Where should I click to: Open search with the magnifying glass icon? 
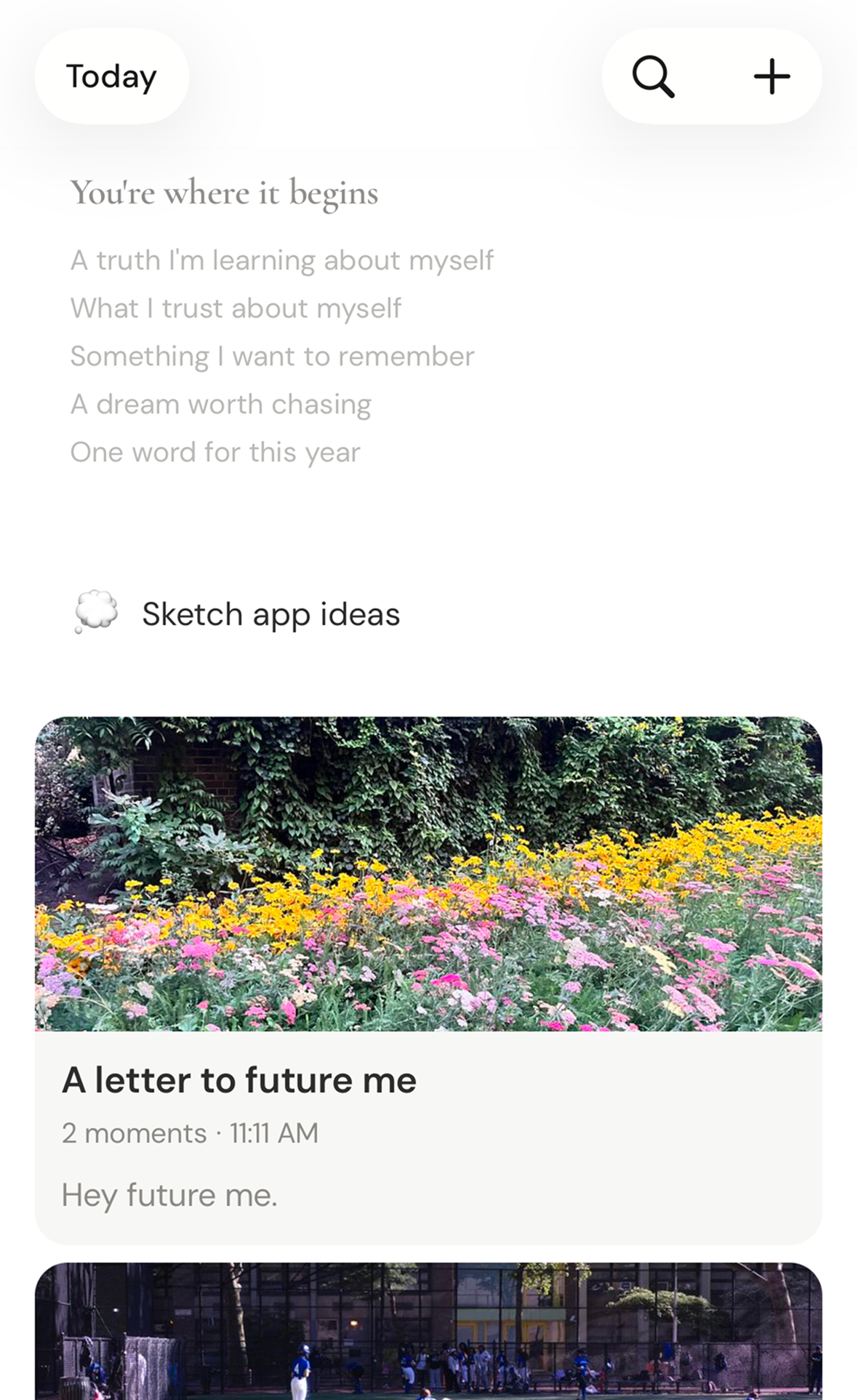point(654,76)
